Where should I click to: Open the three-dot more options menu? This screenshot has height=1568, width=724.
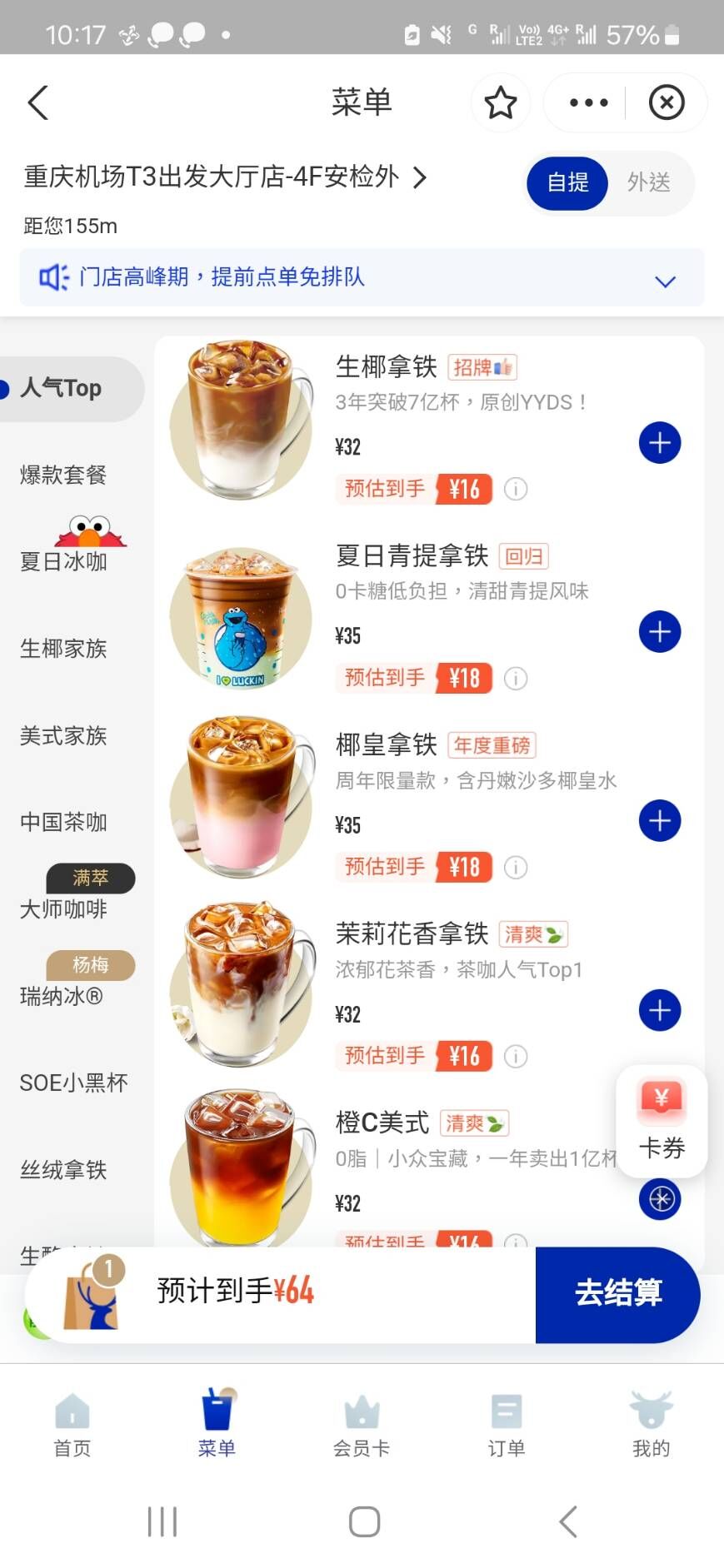588,102
